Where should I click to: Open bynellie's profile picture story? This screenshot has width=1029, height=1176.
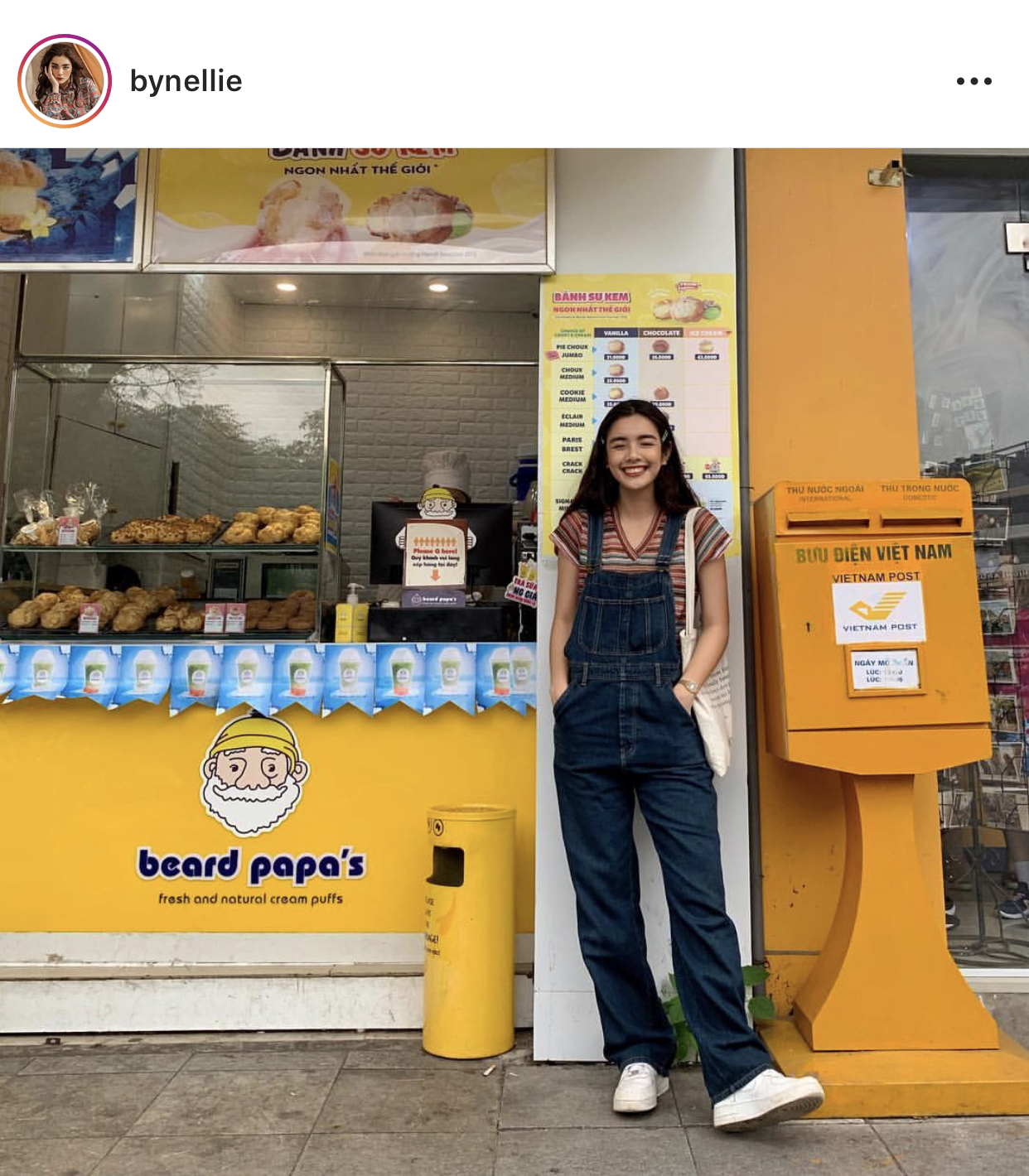(65, 81)
